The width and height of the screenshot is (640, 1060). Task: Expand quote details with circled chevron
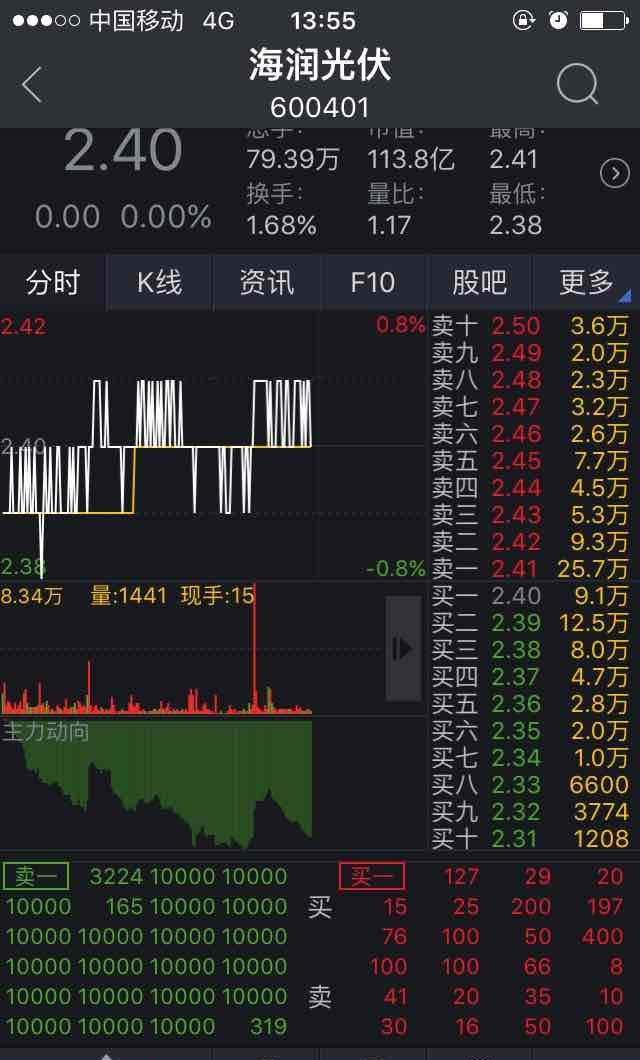click(614, 174)
